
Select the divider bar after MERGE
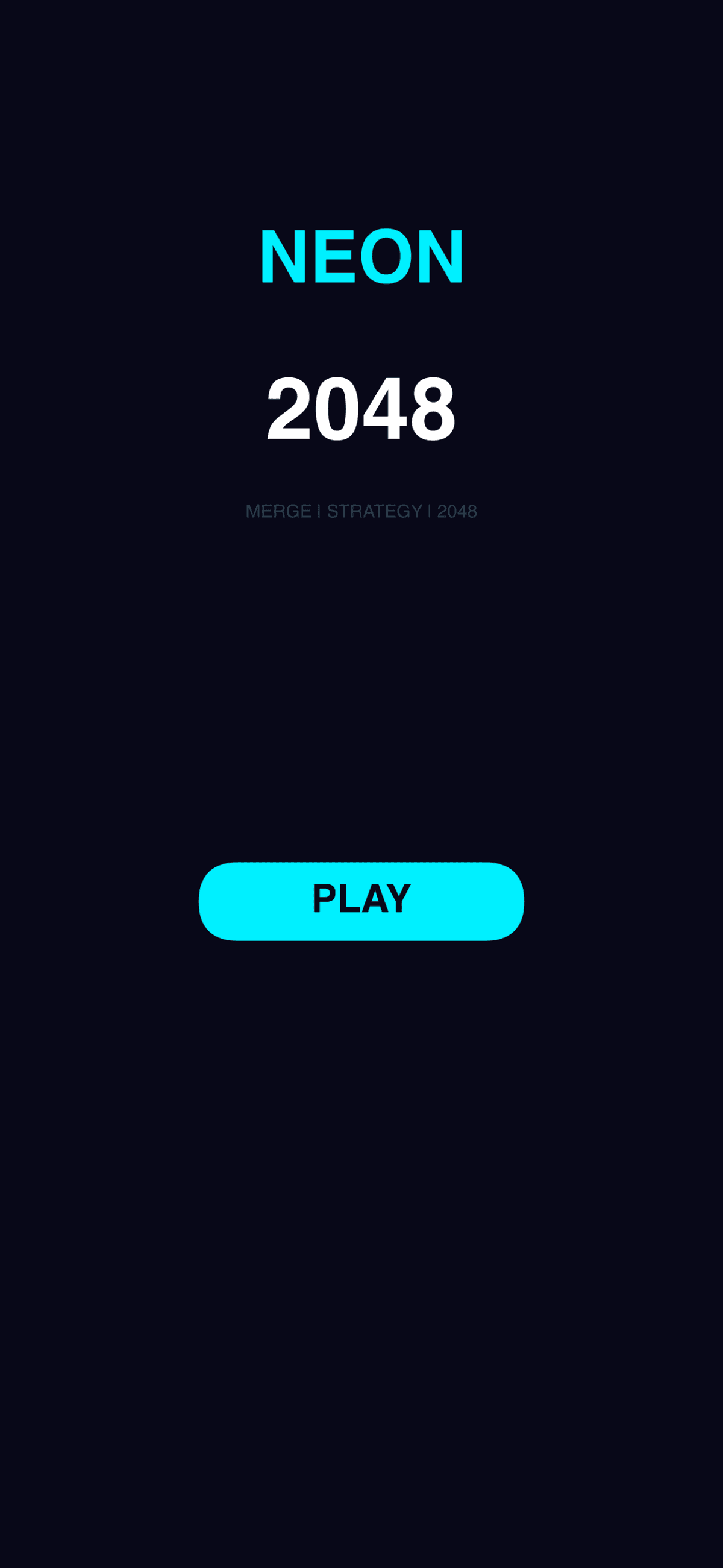click(x=319, y=511)
